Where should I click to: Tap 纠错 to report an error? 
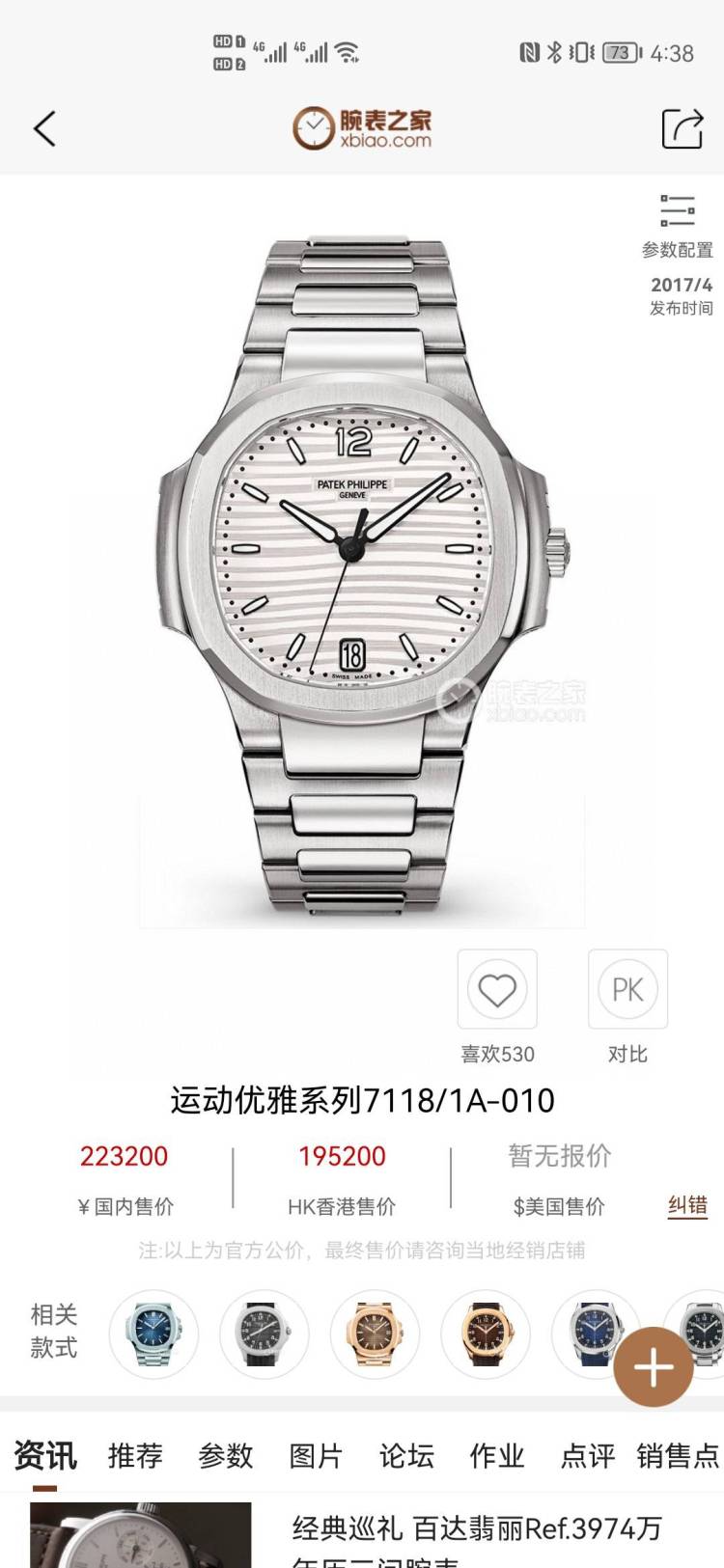(x=687, y=1205)
